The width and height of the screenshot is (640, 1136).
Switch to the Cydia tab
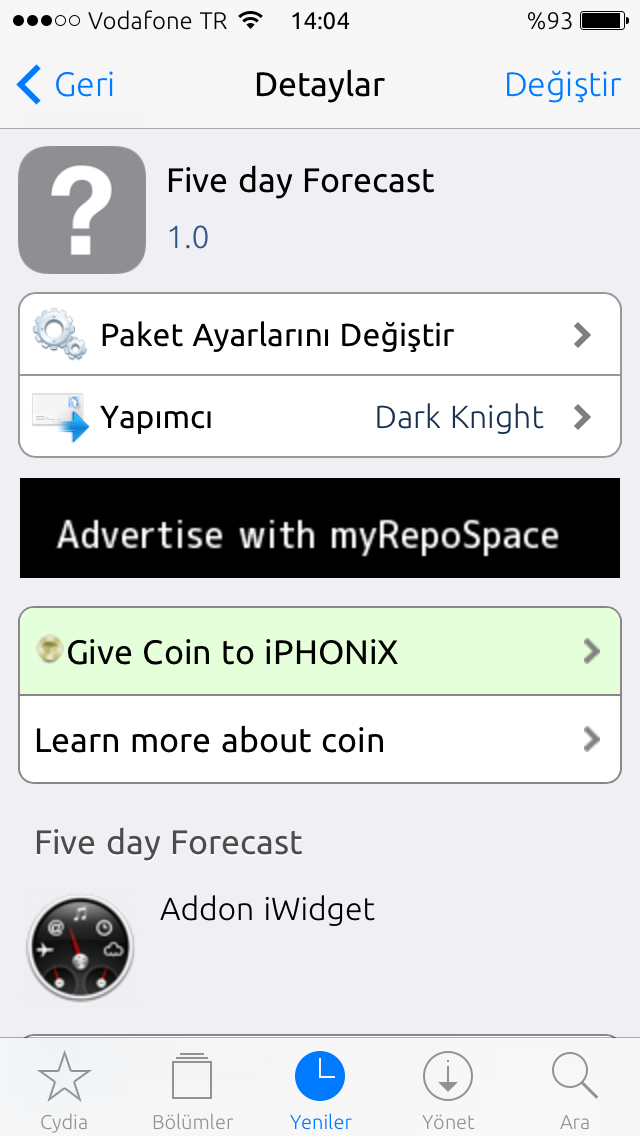64,1089
